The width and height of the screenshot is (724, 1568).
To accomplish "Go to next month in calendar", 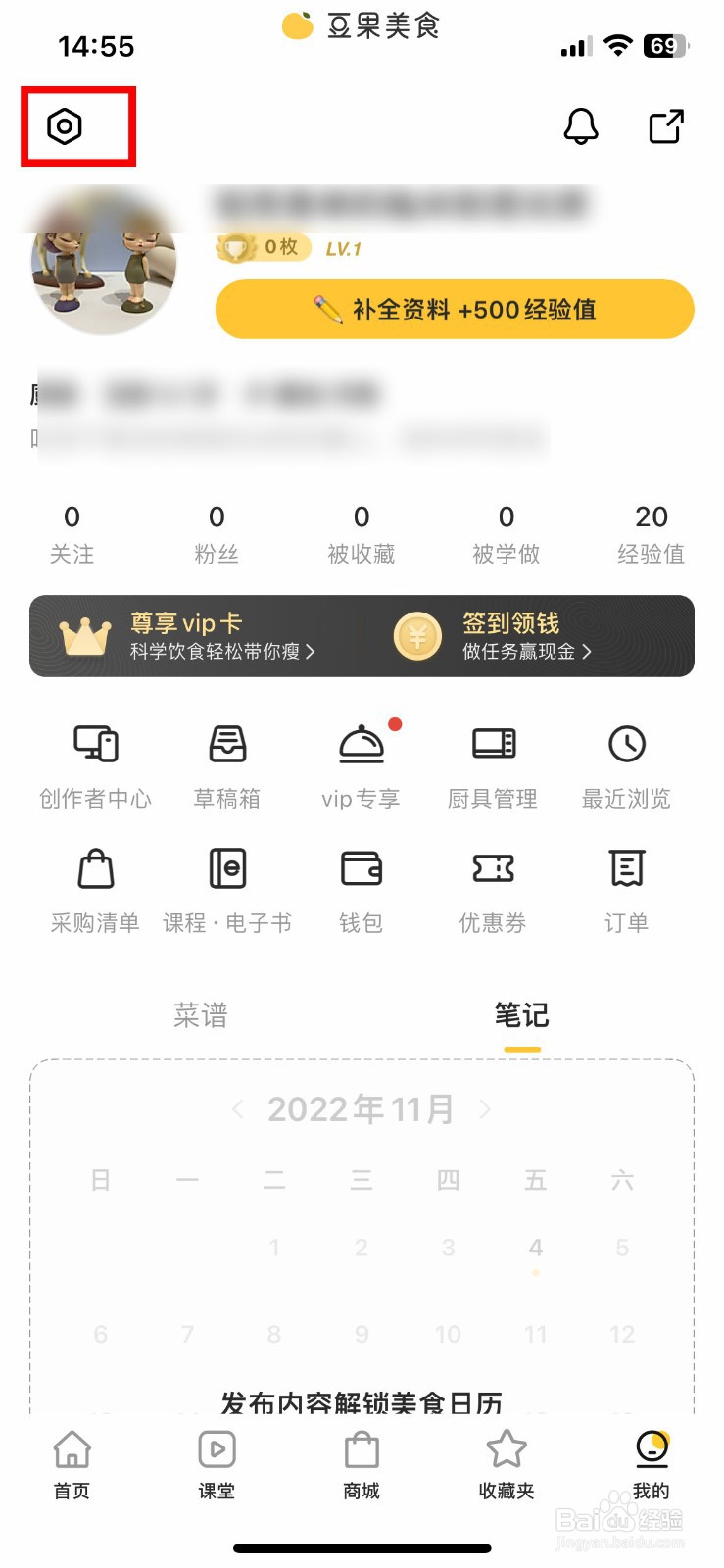I will pos(486,1109).
